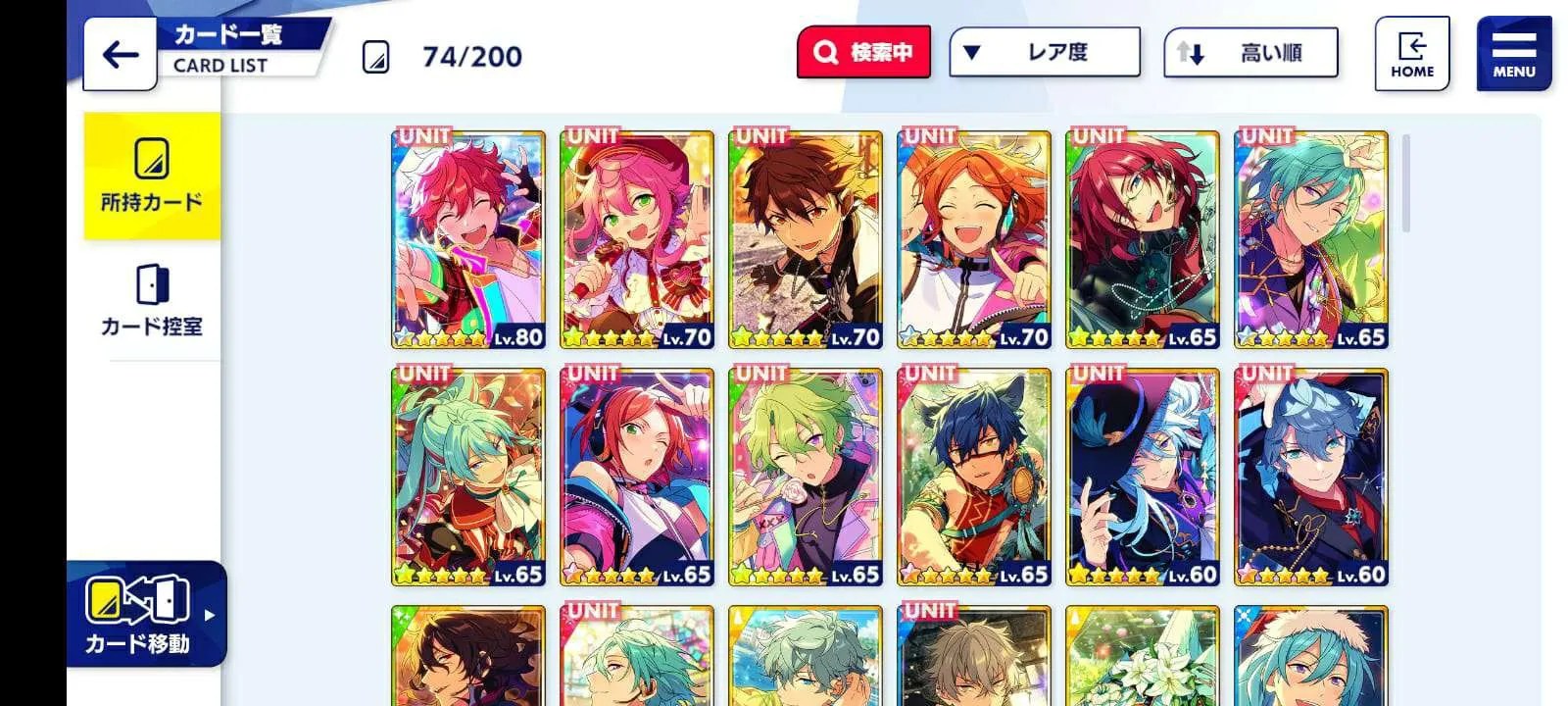Go back from the card list
The width and height of the screenshot is (1568, 706).
click(x=120, y=55)
